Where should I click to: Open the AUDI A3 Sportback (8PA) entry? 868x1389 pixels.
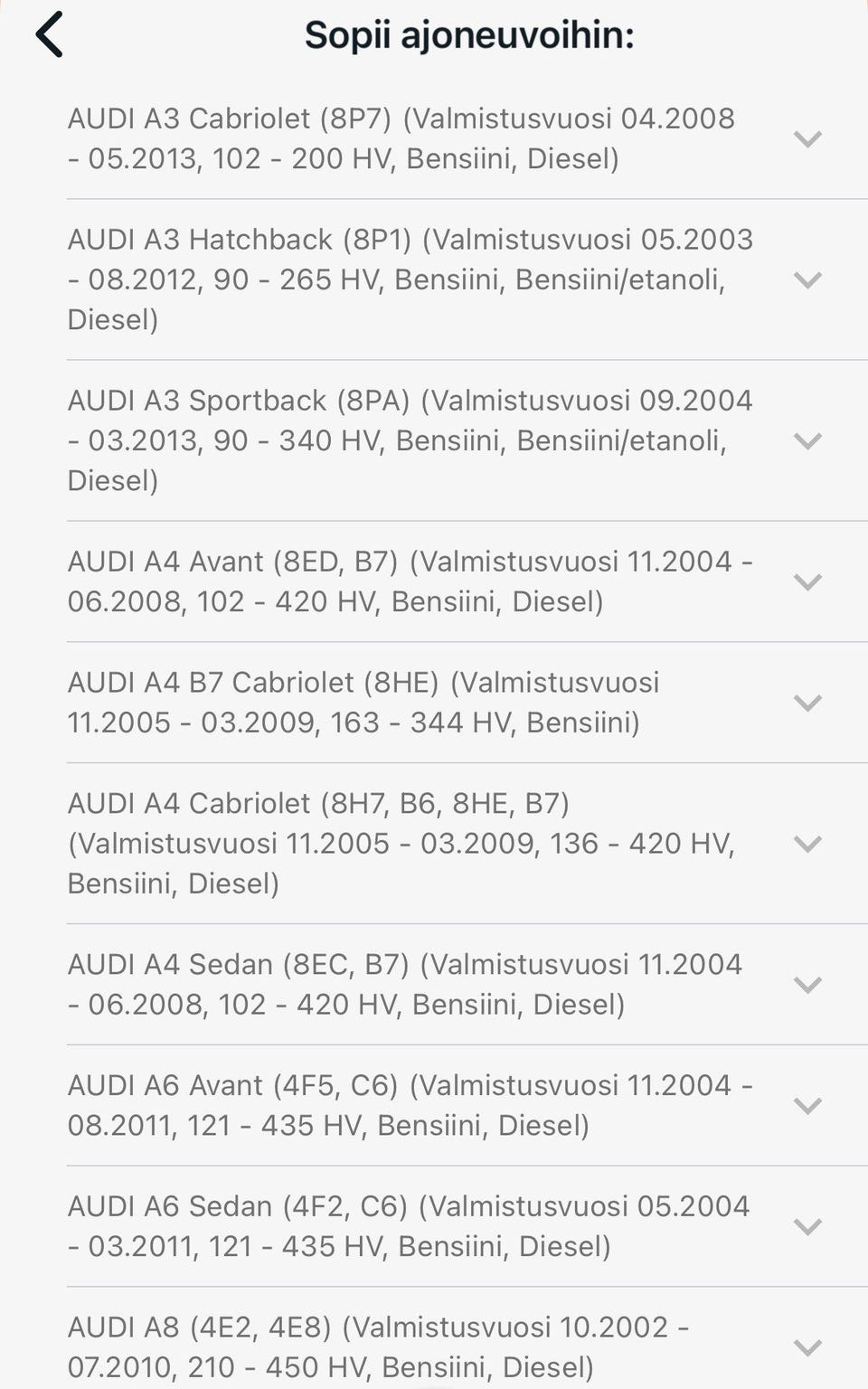(x=807, y=440)
